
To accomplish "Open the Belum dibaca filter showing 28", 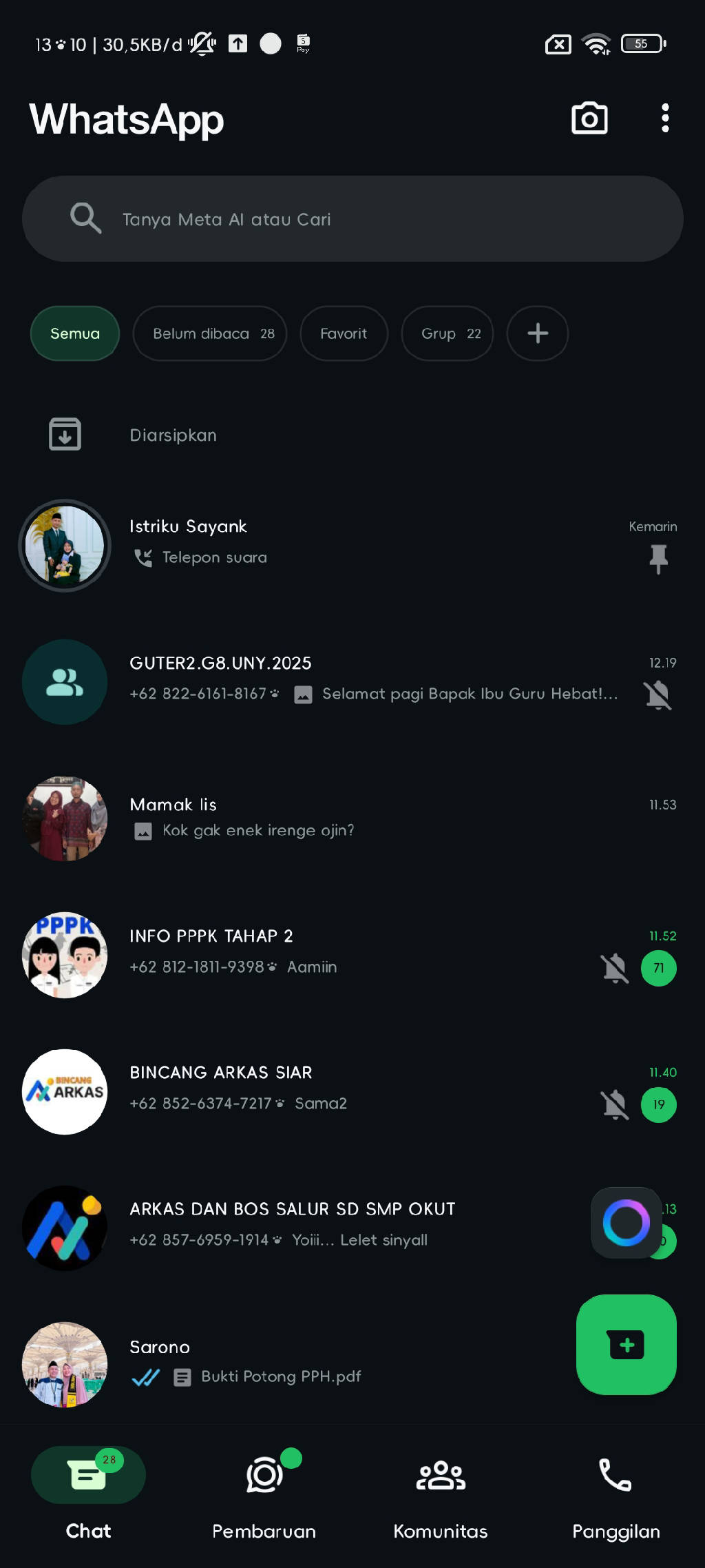I will coord(209,333).
